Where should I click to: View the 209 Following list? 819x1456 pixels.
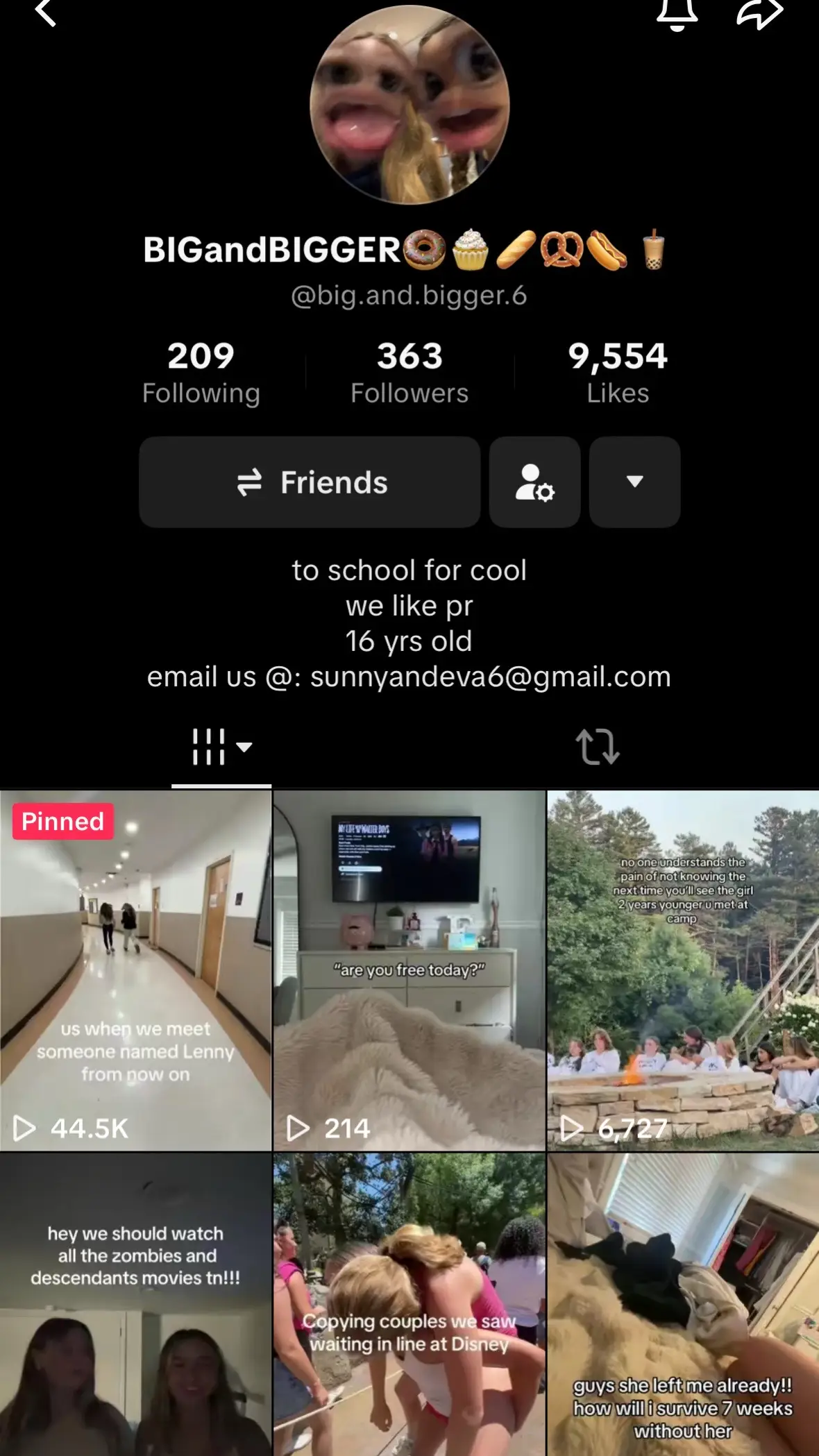pyautogui.click(x=201, y=373)
